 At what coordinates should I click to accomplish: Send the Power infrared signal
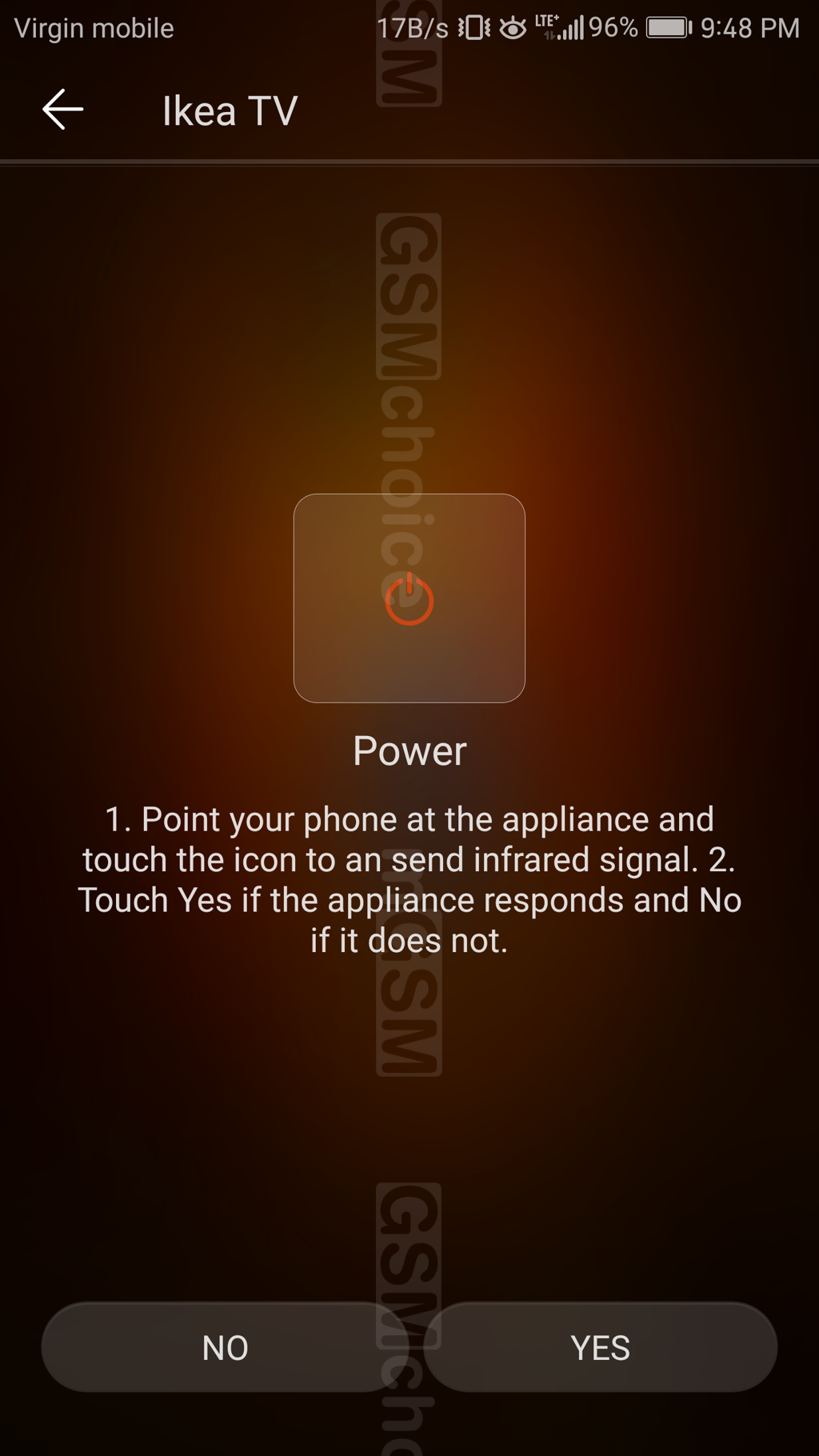(409, 598)
